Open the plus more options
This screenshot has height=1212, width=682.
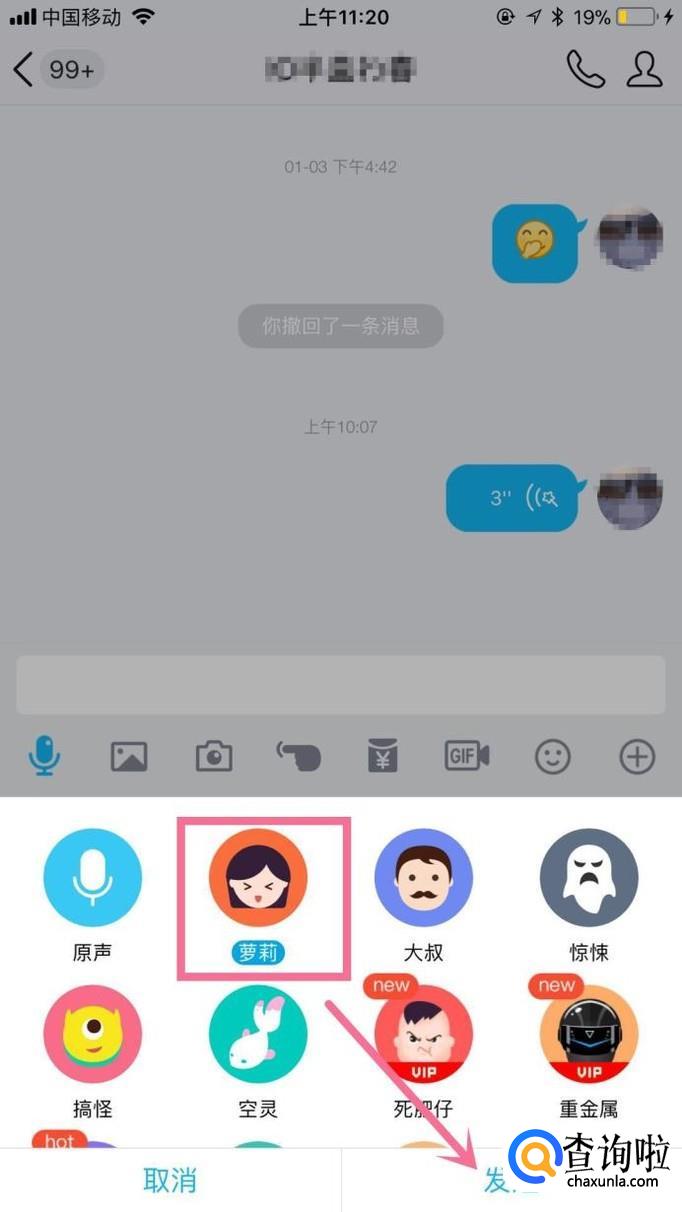point(637,757)
